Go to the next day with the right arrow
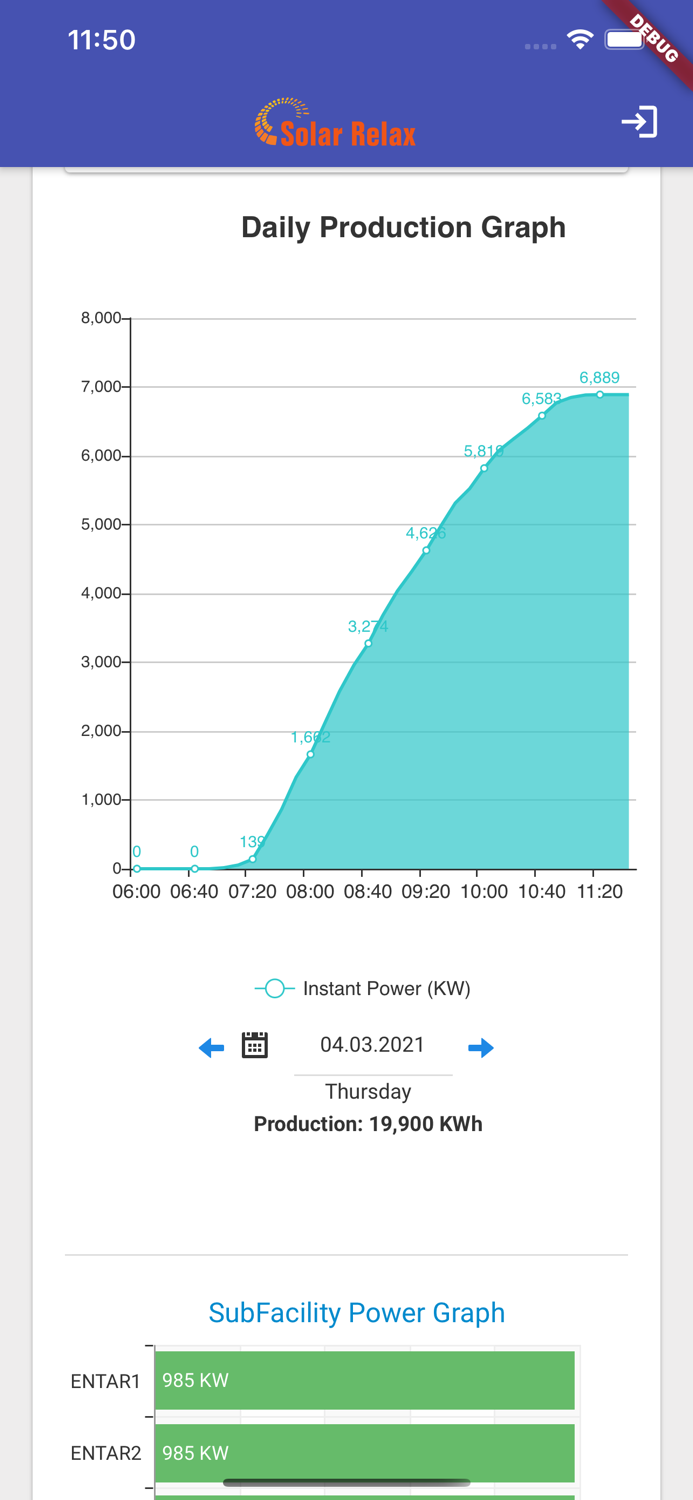The width and height of the screenshot is (693, 1500). point(481,1048)
